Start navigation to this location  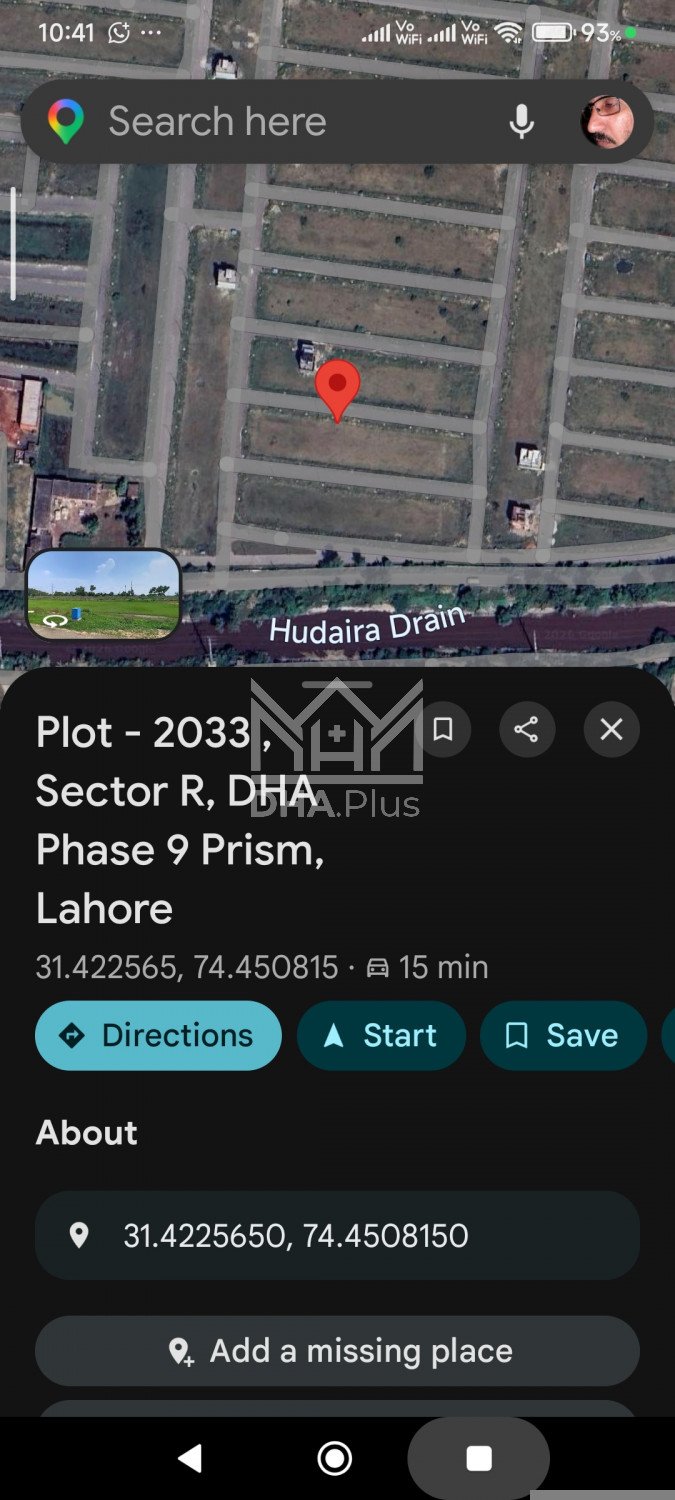tap(381, 1035)
